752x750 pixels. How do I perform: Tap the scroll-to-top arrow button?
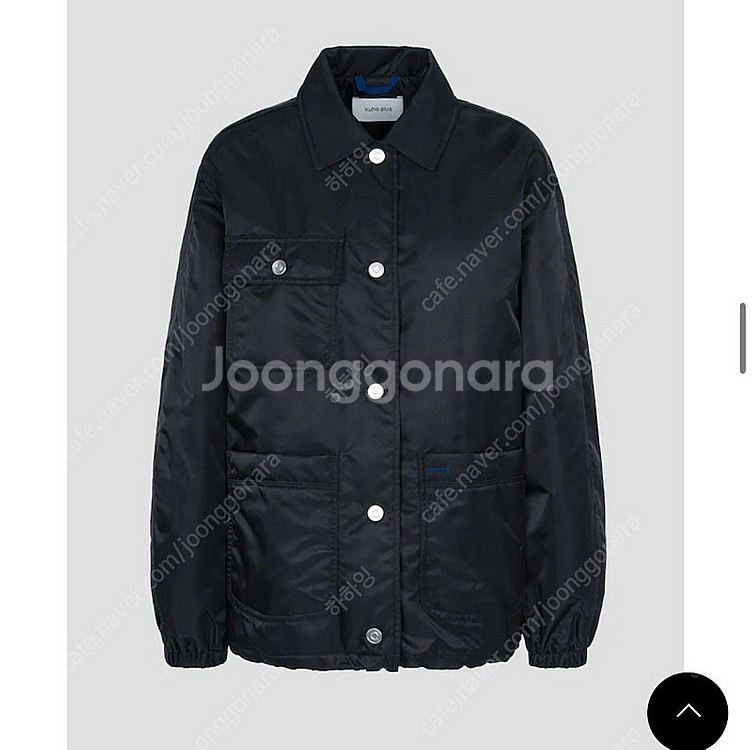[687, 712]
